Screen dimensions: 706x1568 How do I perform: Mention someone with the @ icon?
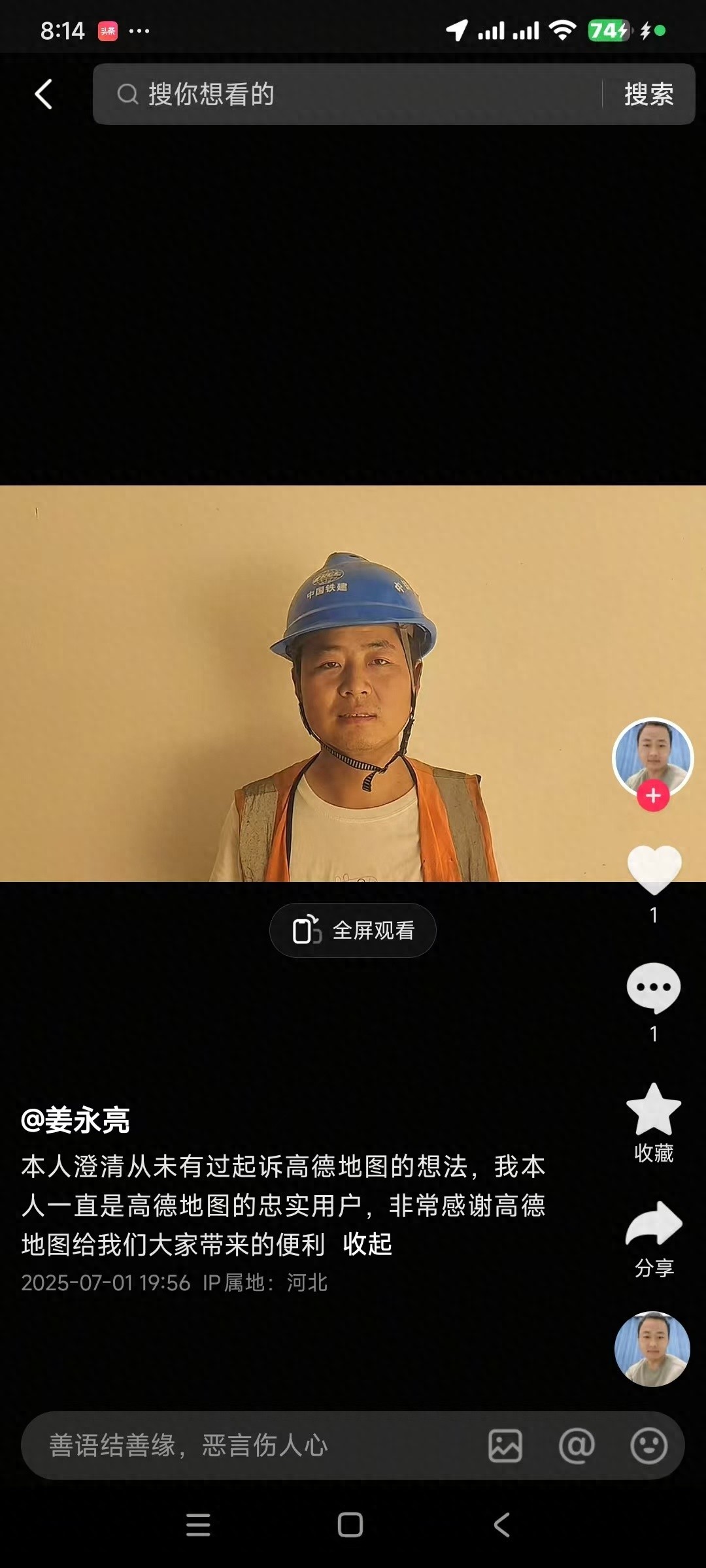pos(577,1445)
